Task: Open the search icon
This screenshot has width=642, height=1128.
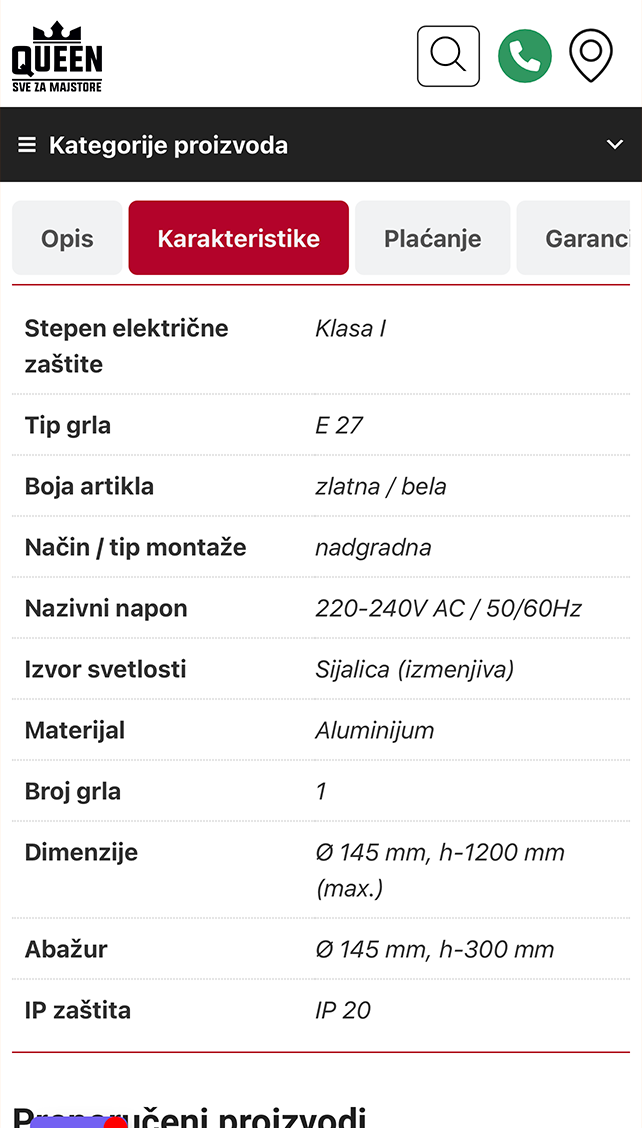Action: [x=448, y=56]
